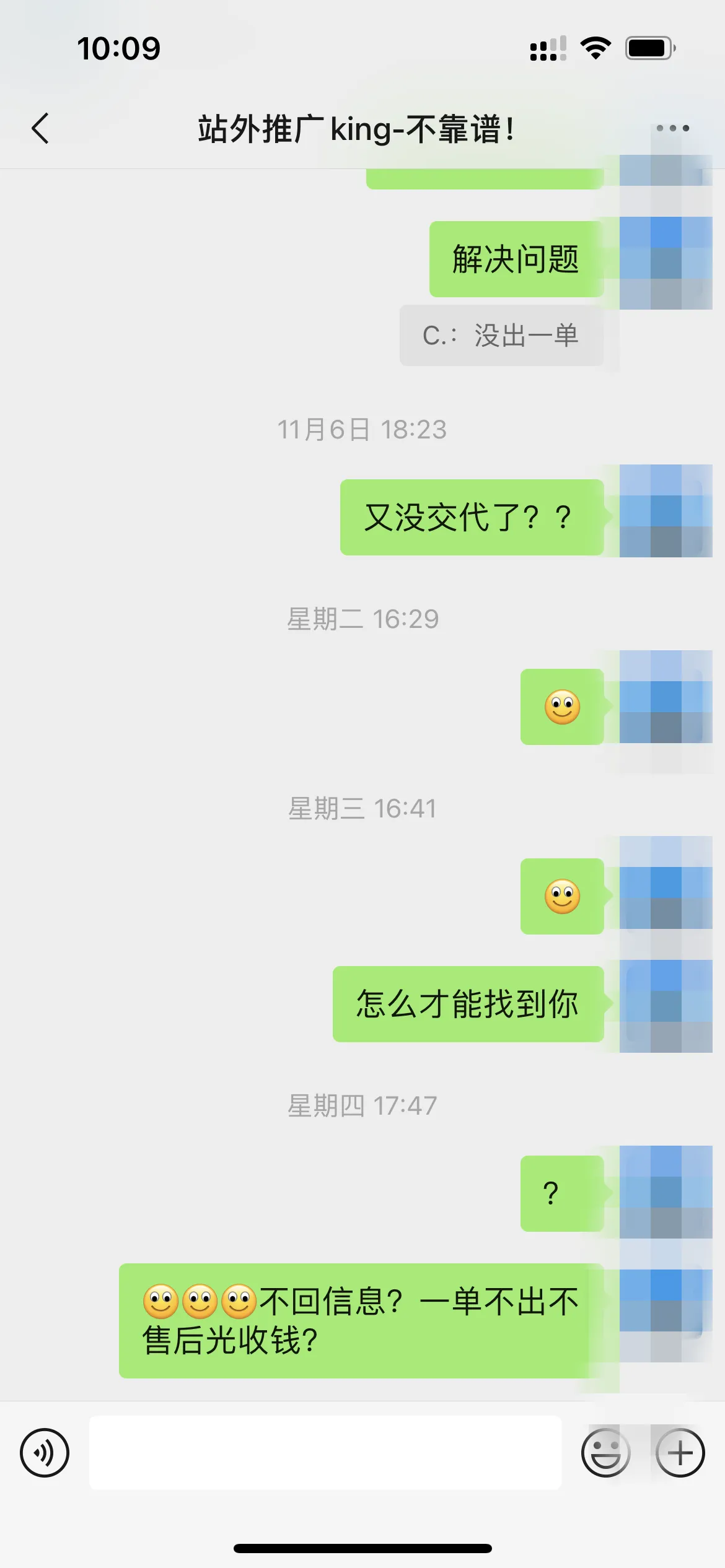The width and height of the screenshot is (725, 1568).
Task: Open the emoji sticker panel
Action: pos(605,1453)
